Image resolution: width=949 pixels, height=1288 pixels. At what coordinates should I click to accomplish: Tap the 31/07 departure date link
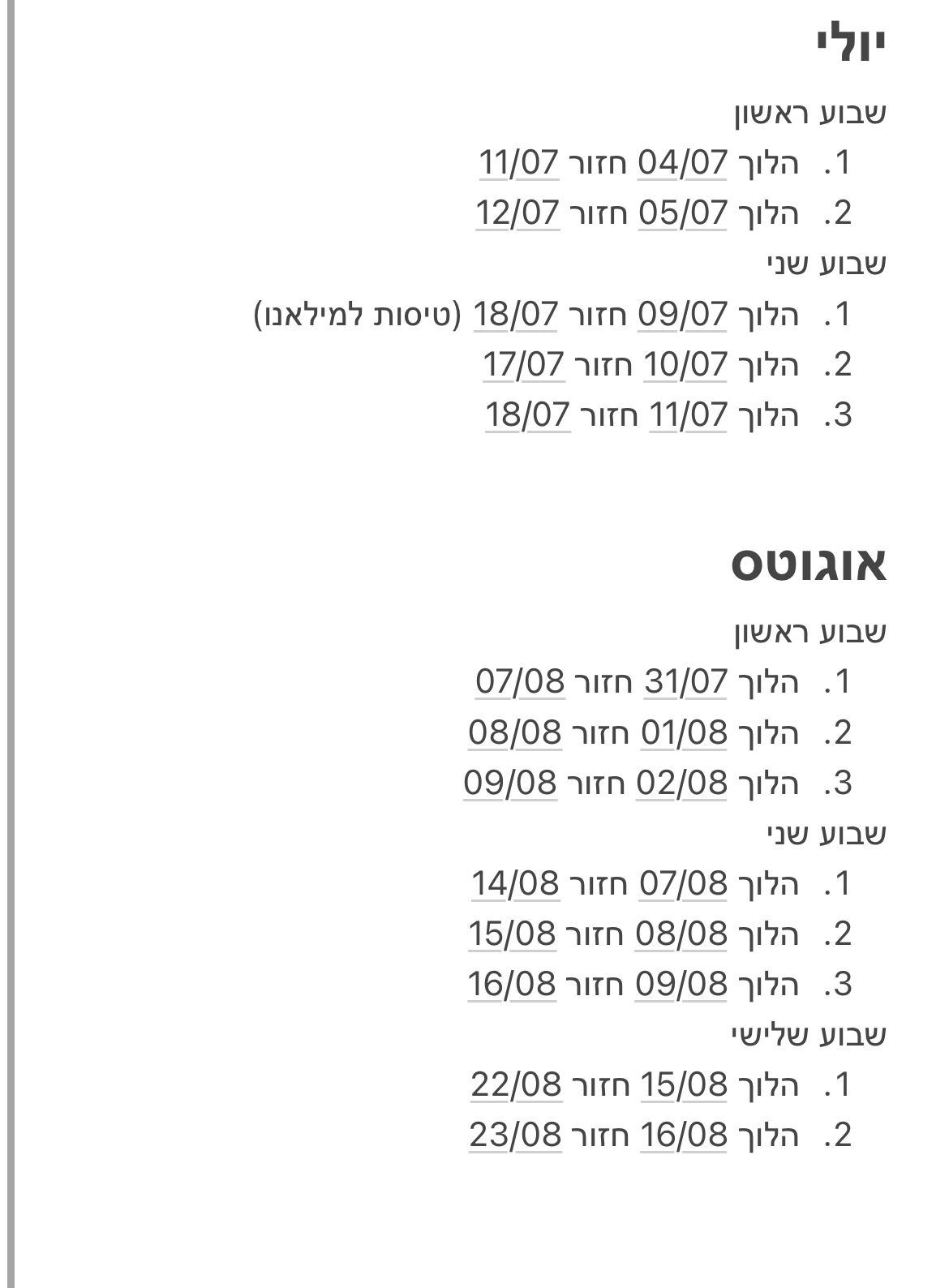(x=686, y=681)
